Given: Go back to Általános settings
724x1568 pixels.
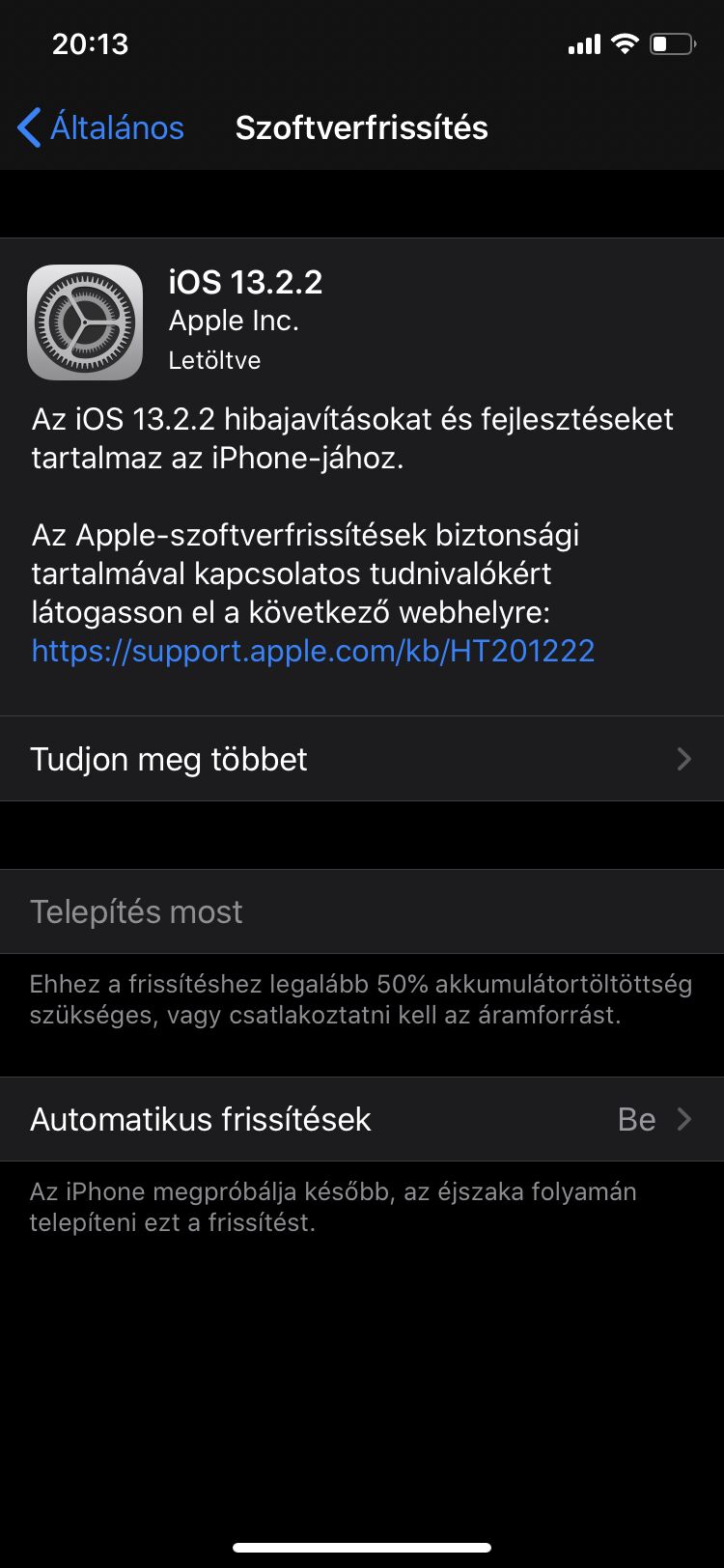Looking at the screenshot, I should point(101,127).
